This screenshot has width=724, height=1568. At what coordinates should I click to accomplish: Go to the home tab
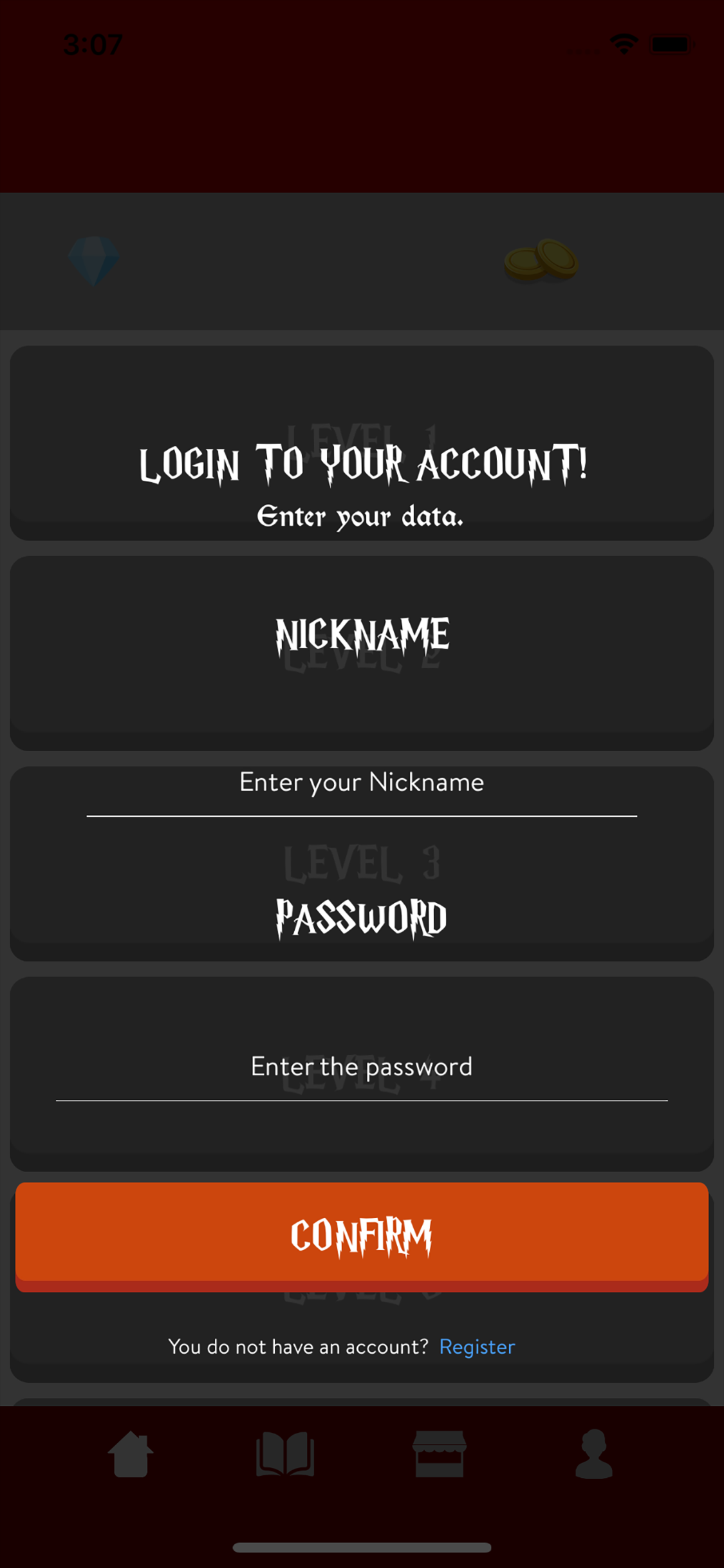tap(131, 1454)
